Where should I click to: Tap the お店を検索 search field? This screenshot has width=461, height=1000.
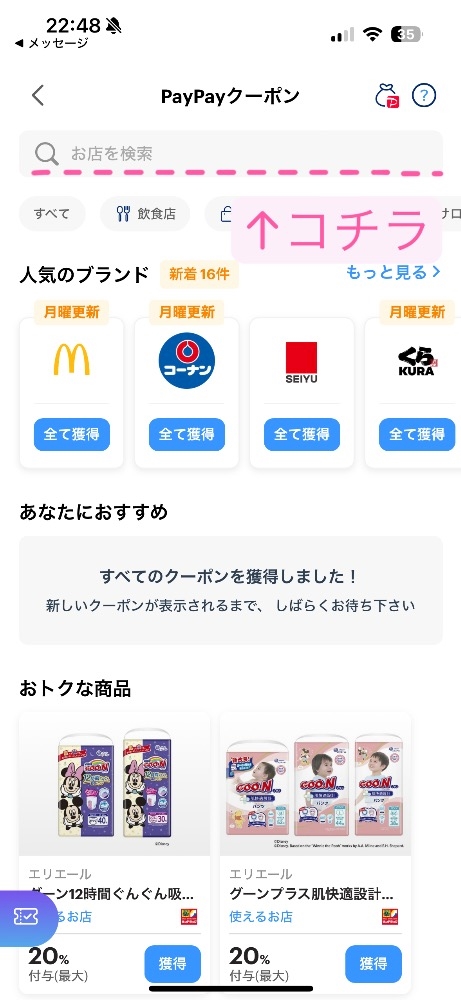pyautogui.click(x=230, y=153)
